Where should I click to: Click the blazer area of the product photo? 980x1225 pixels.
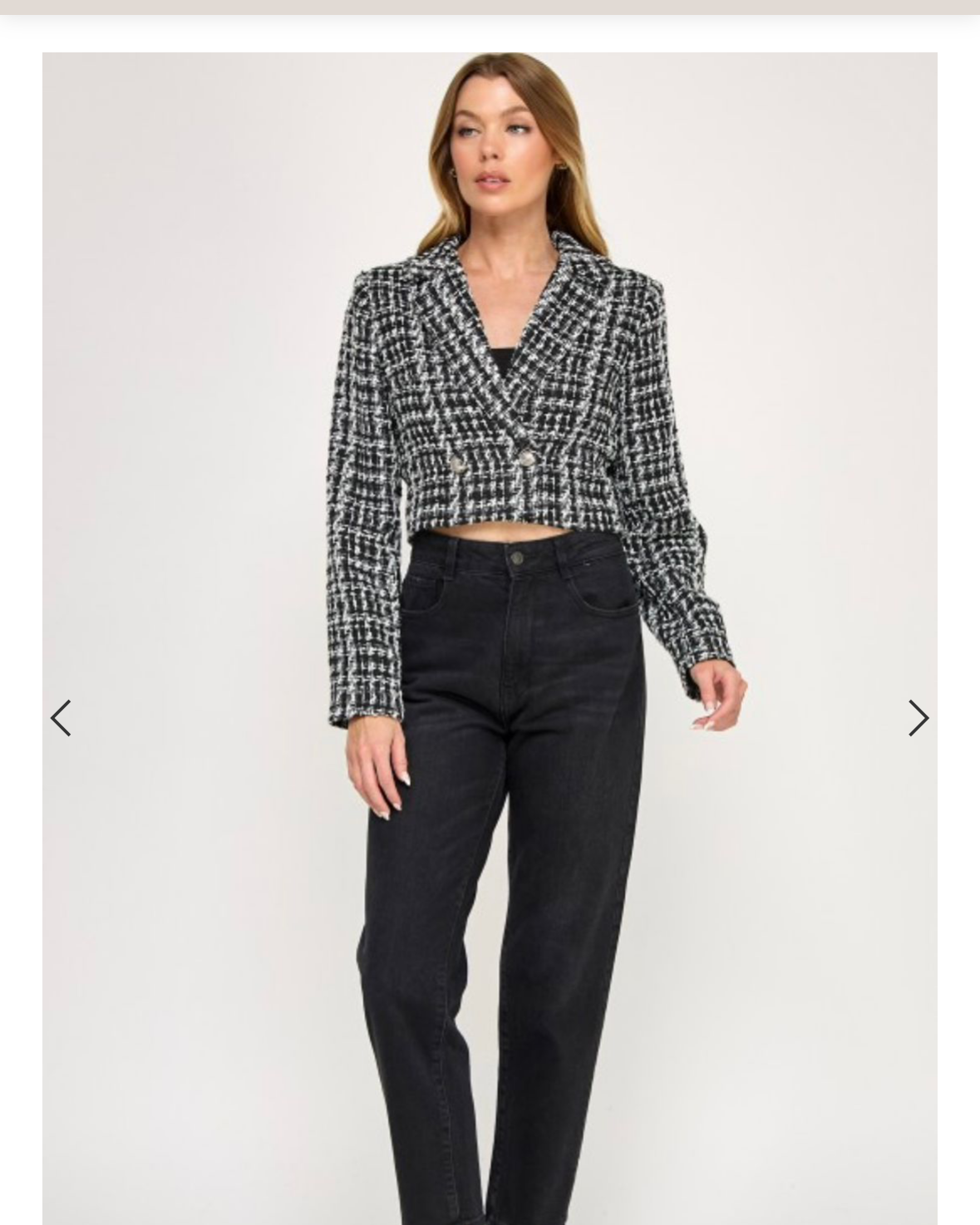click(x=499, y=391)
